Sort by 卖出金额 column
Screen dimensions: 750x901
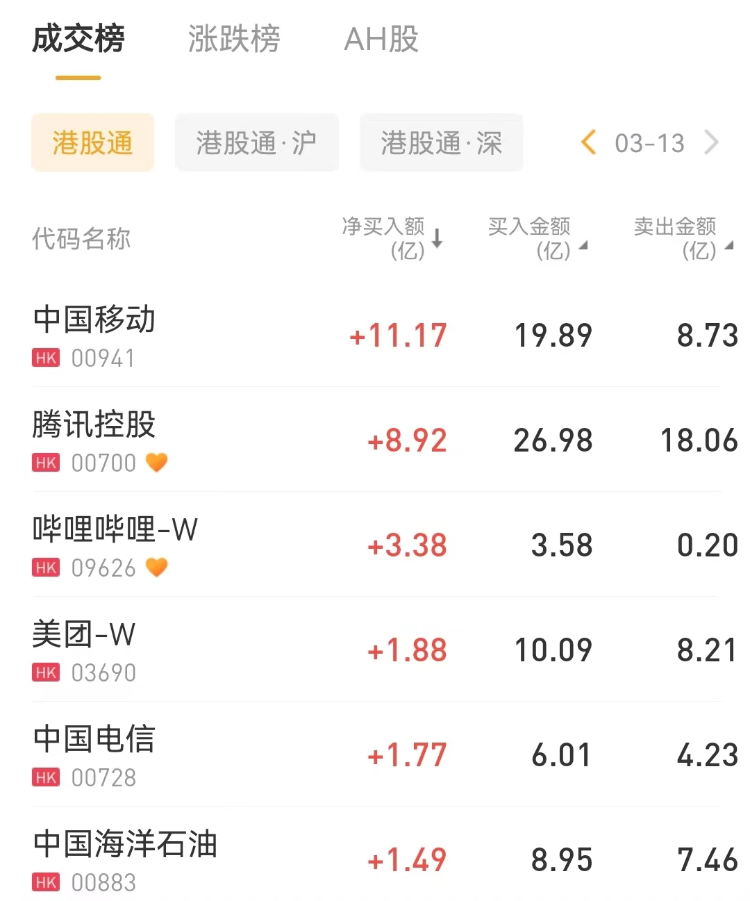tap(682, 239)
